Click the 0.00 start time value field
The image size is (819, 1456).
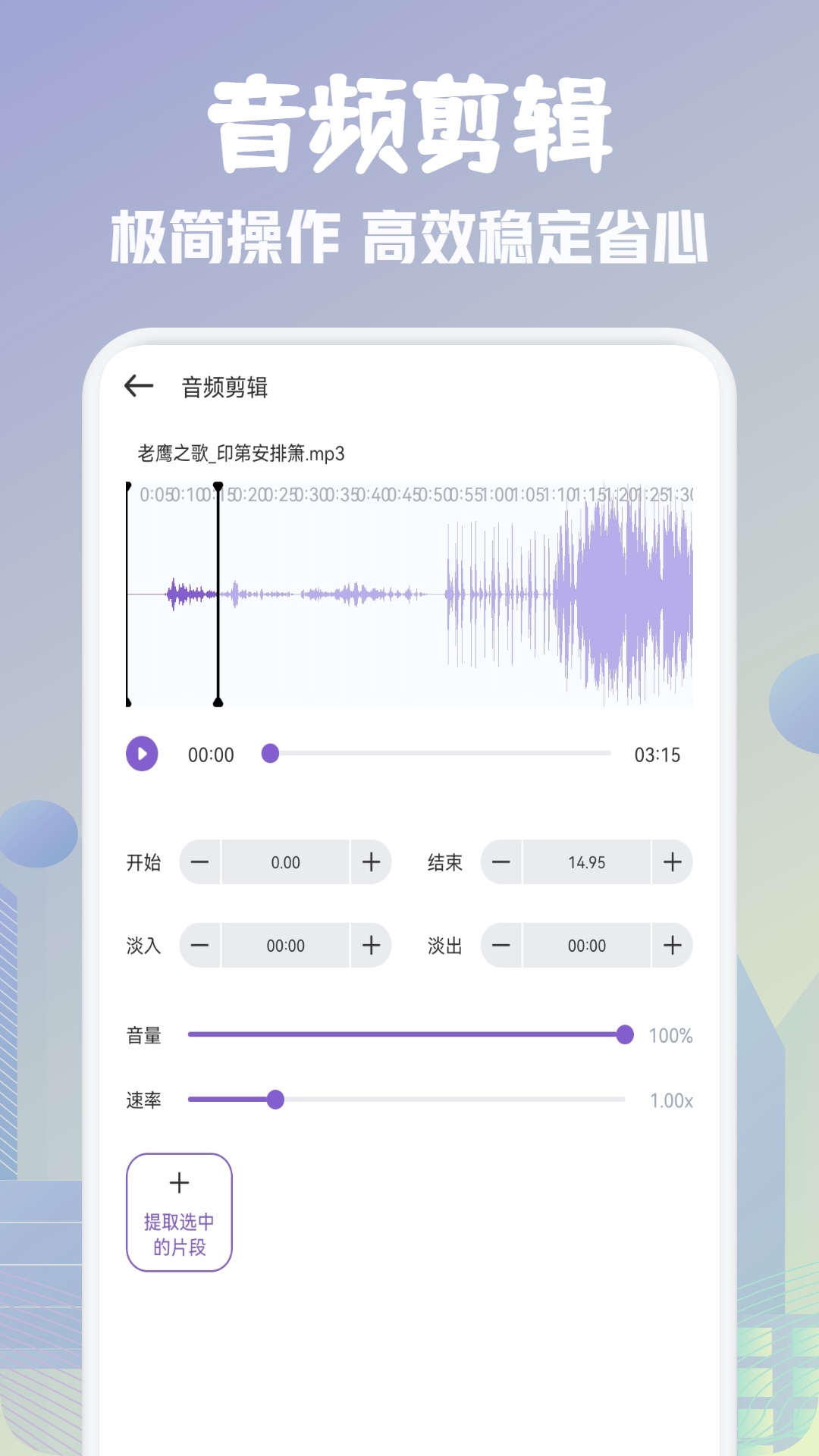click(x=284, y=862)
